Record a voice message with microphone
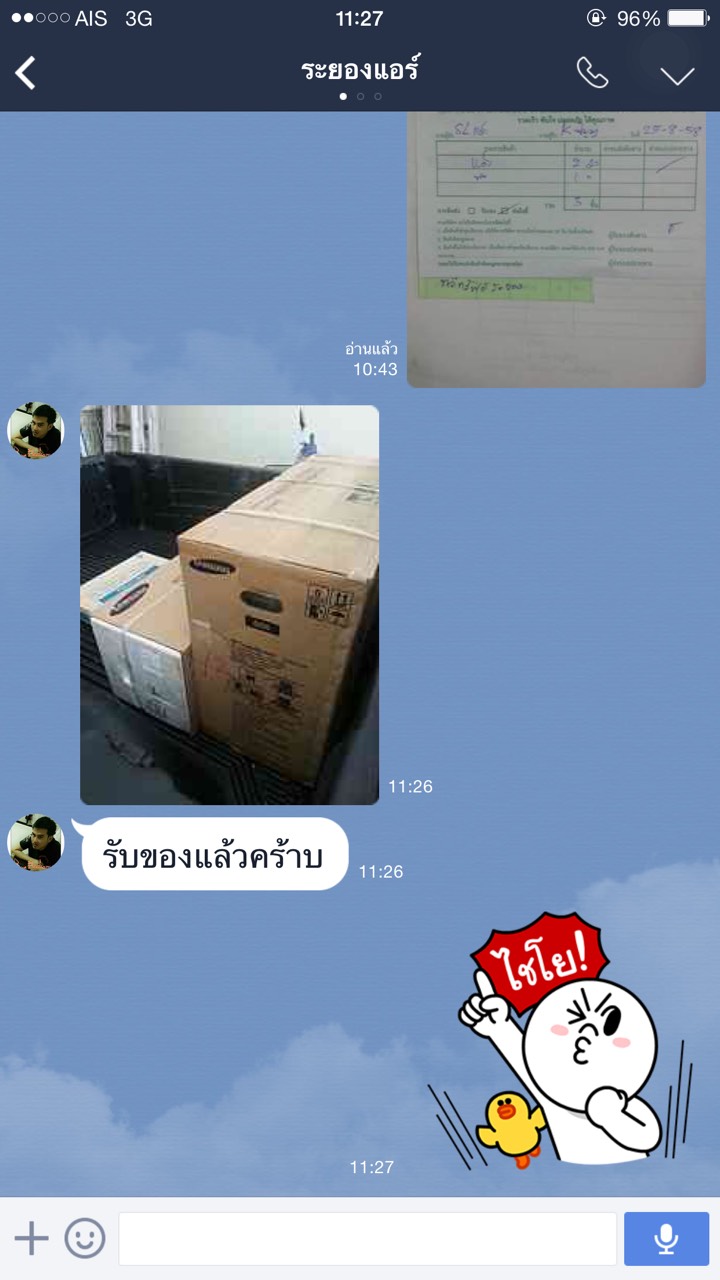 pyautogui.click(x=666, y=1239)
